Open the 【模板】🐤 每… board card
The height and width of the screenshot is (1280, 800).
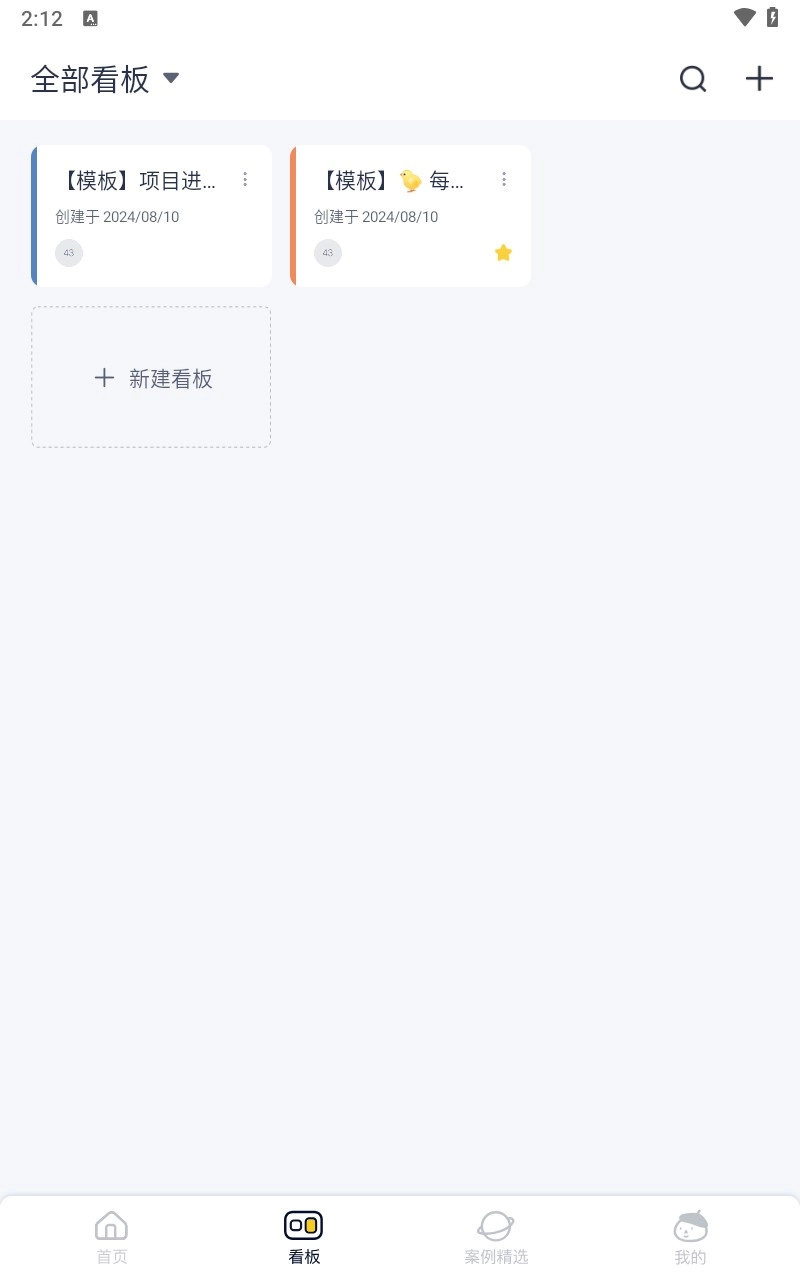point(400,216)
